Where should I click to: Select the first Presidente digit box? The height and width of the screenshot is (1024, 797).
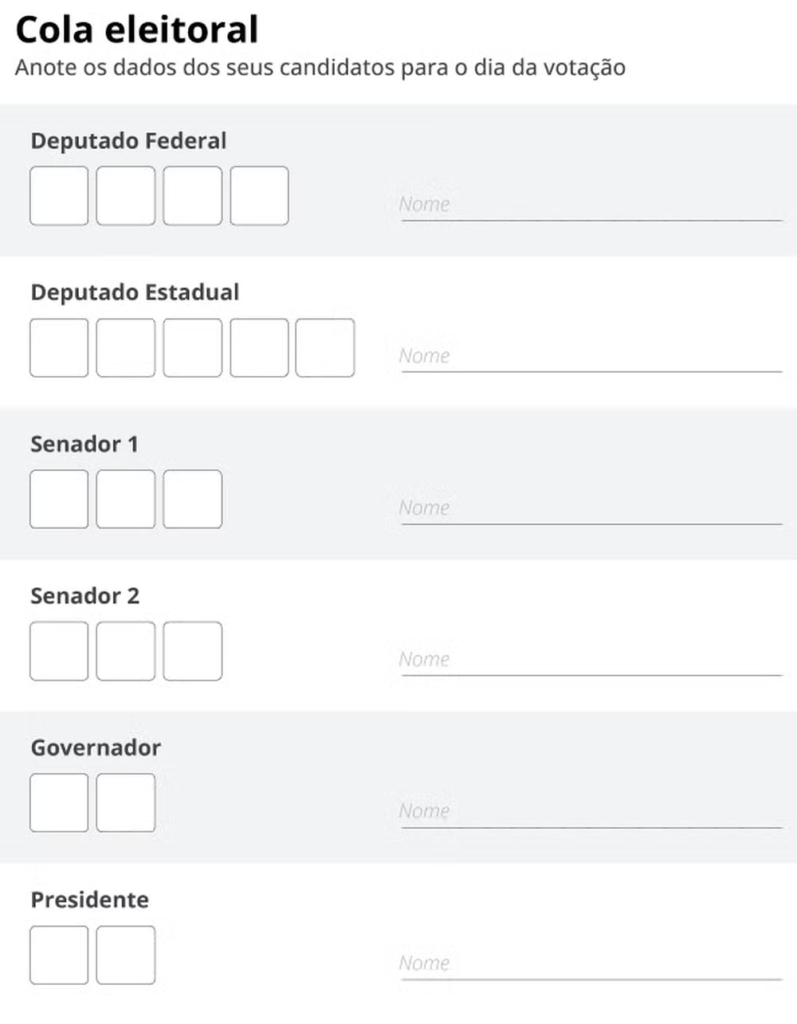[59, 955]
